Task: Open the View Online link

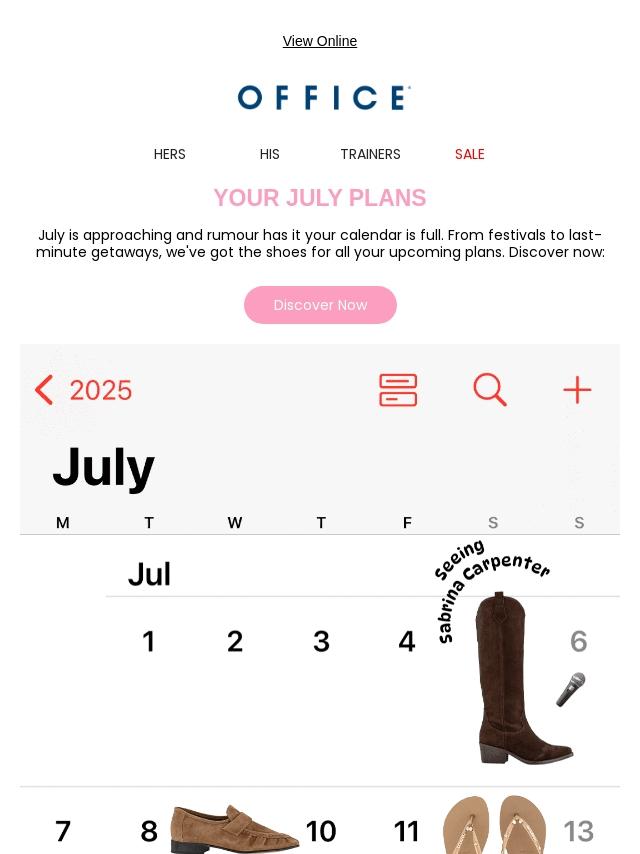Action: (320, 41)
